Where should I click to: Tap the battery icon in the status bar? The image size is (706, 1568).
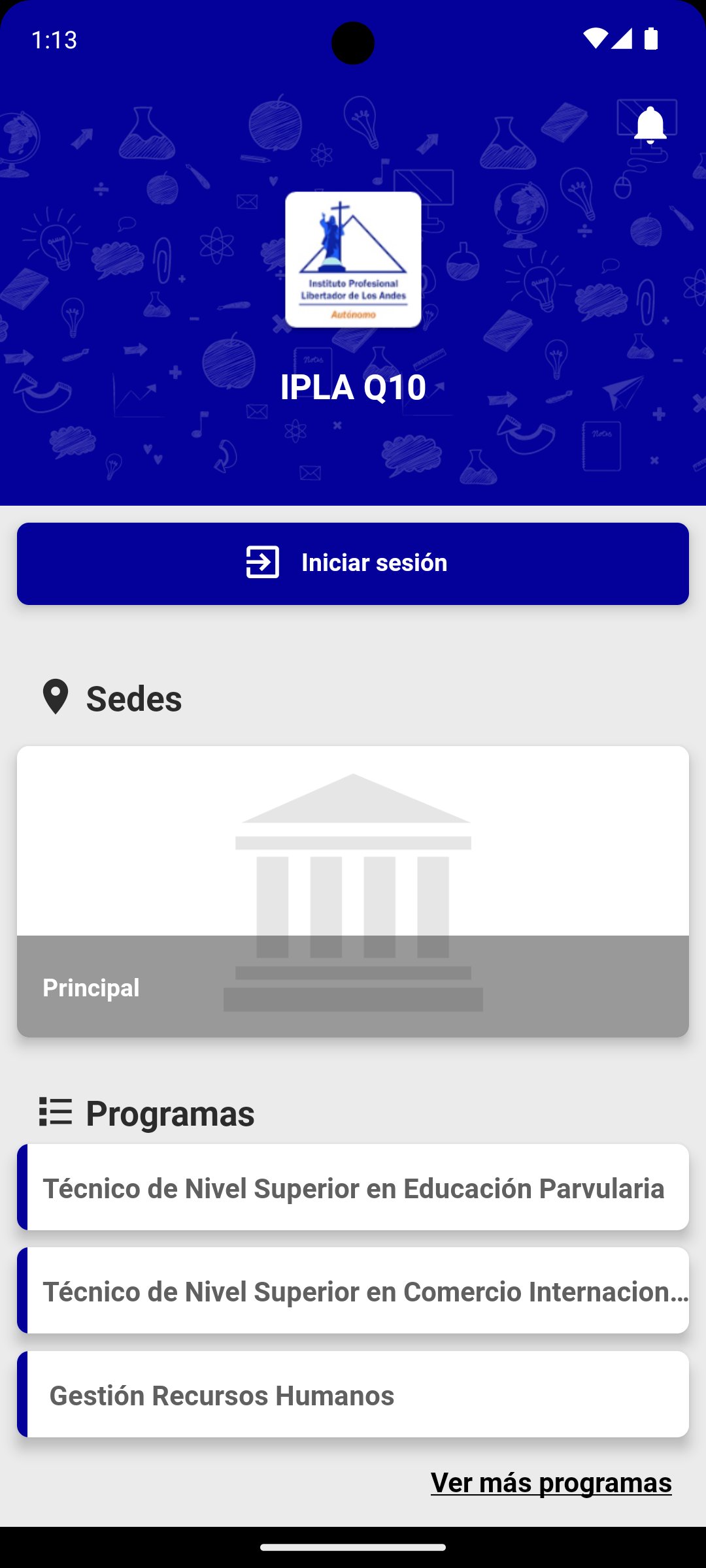coord(651,40)
